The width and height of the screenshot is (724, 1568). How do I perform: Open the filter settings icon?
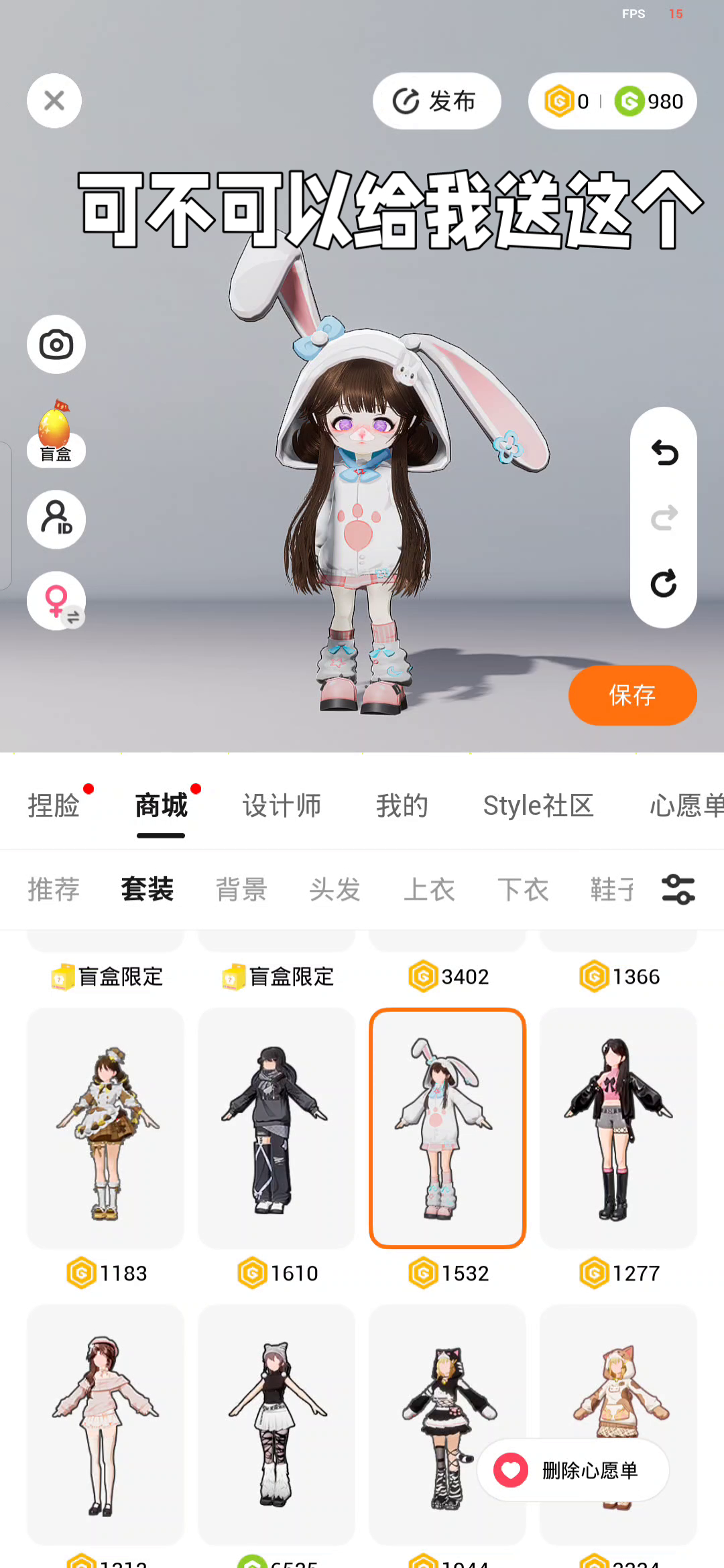click(678, 889)
